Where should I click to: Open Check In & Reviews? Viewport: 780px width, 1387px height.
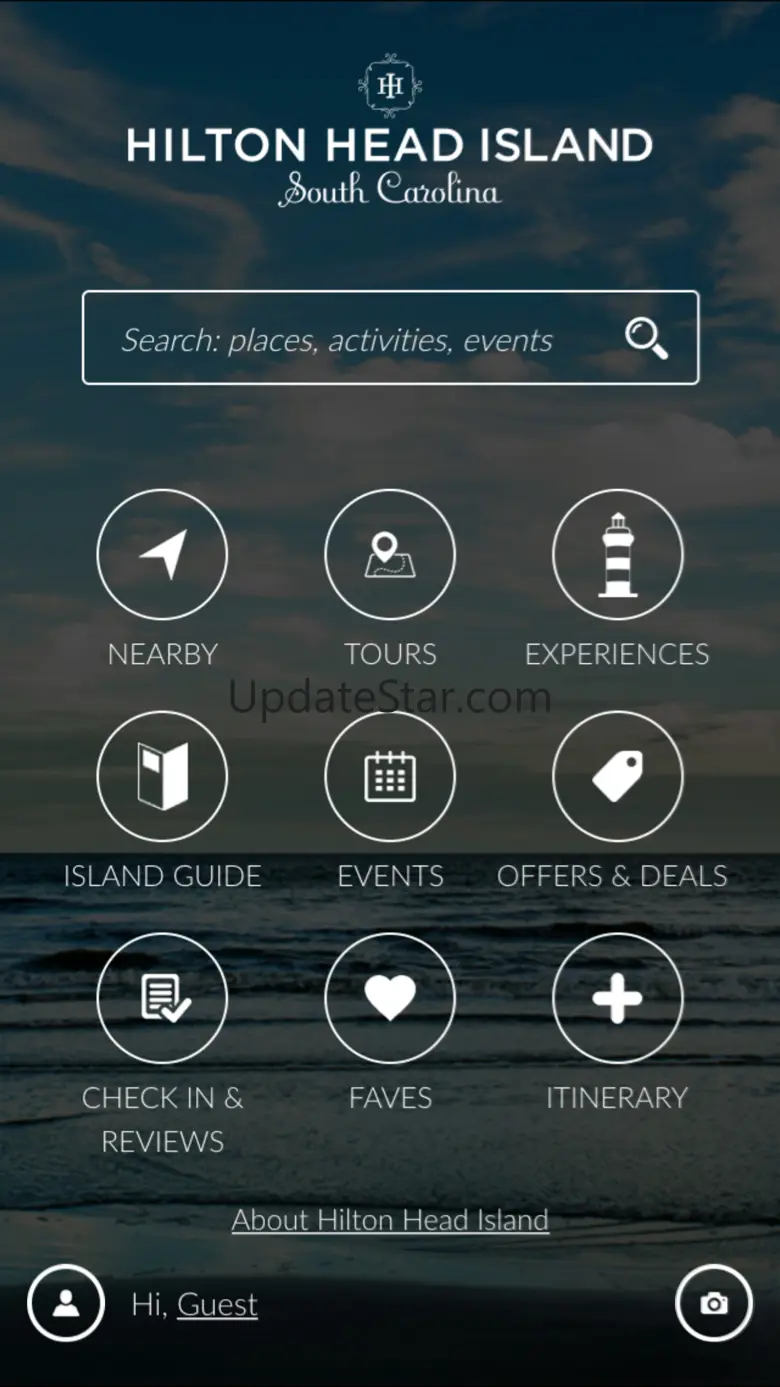[162, 998]
